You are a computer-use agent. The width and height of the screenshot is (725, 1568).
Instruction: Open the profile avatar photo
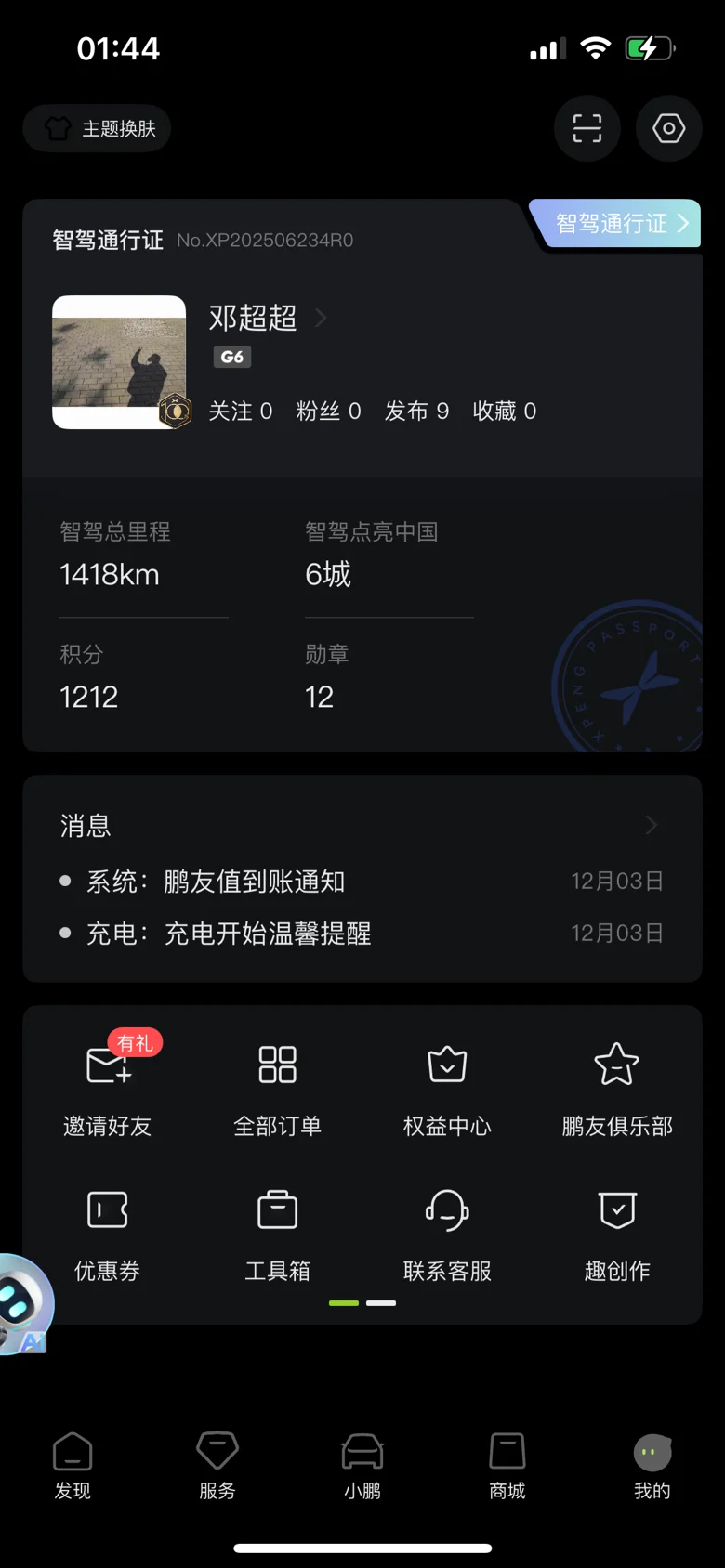119,361
